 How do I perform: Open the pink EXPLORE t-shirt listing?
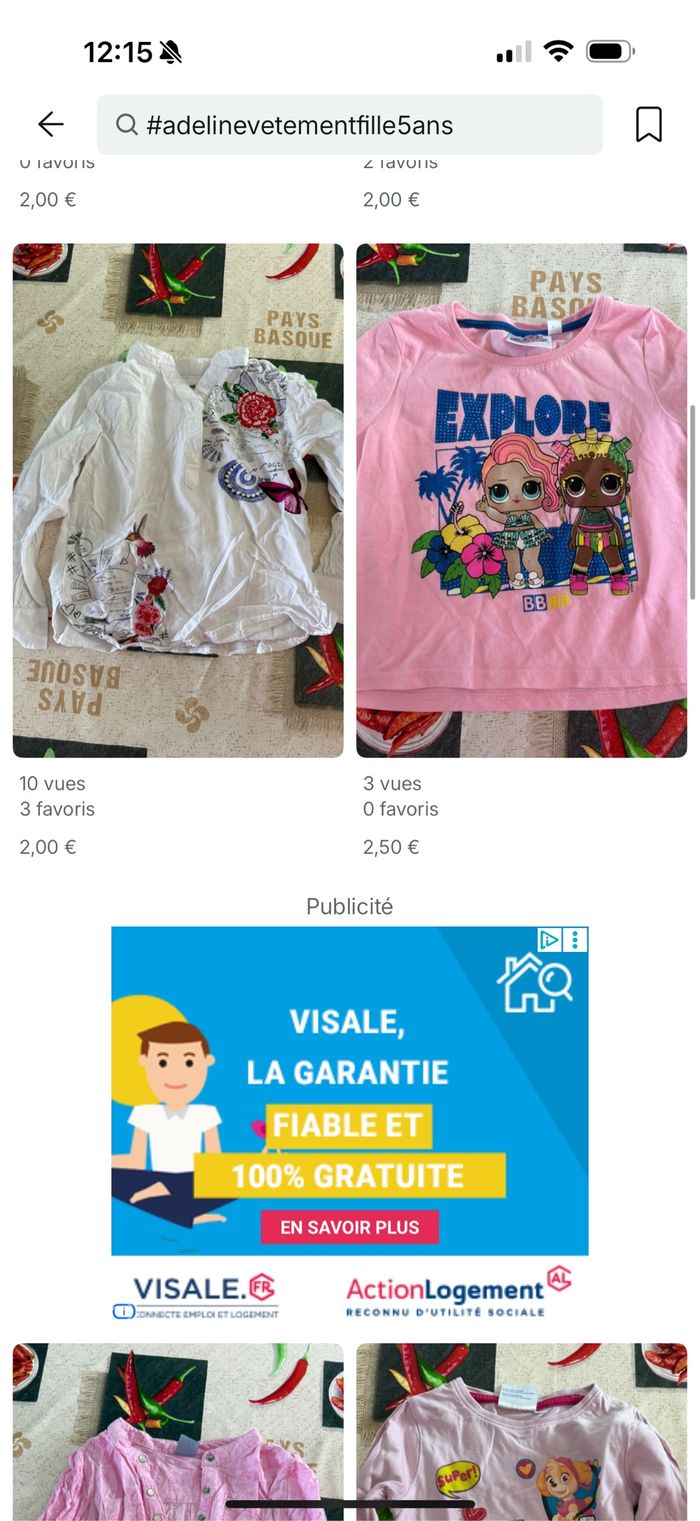point(521,500)
